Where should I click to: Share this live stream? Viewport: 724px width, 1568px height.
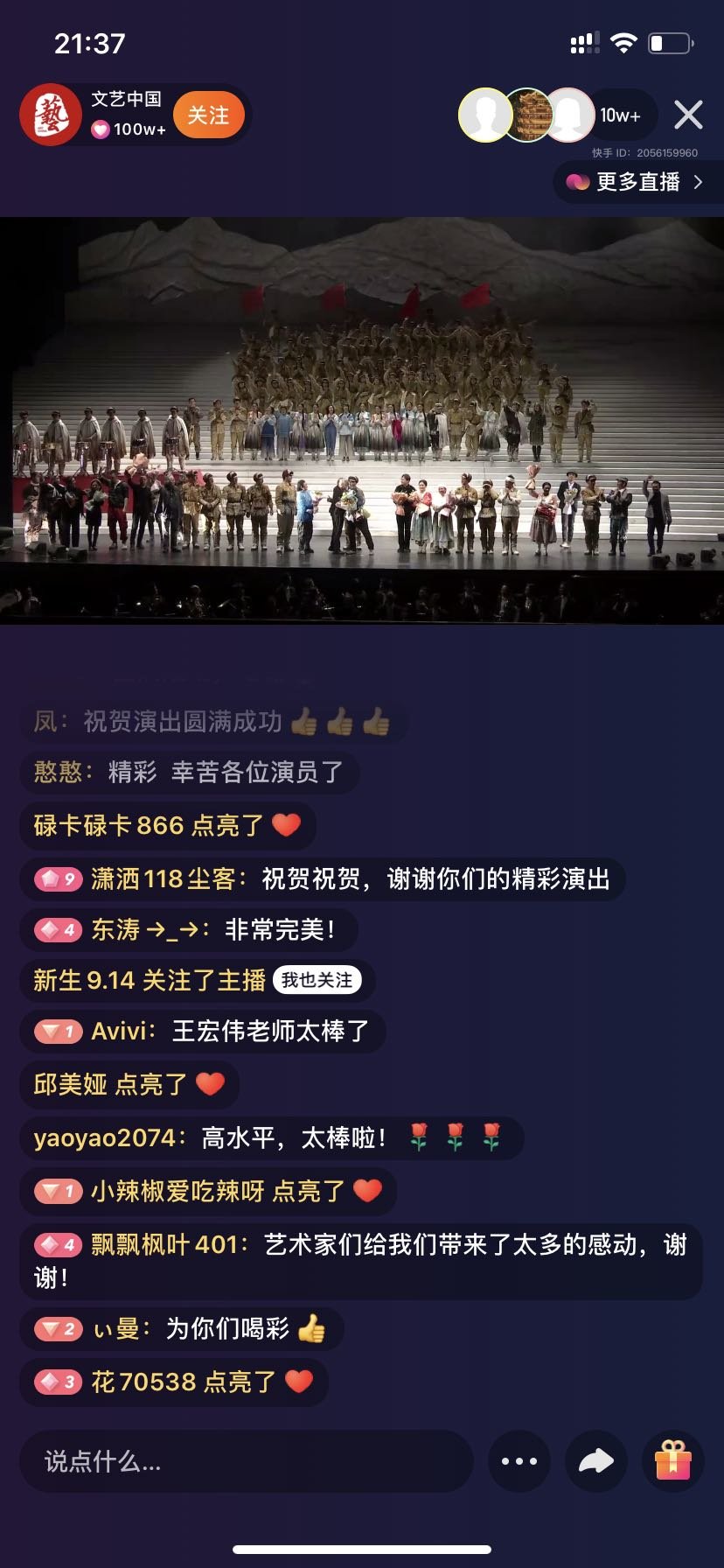[595, 1460]
